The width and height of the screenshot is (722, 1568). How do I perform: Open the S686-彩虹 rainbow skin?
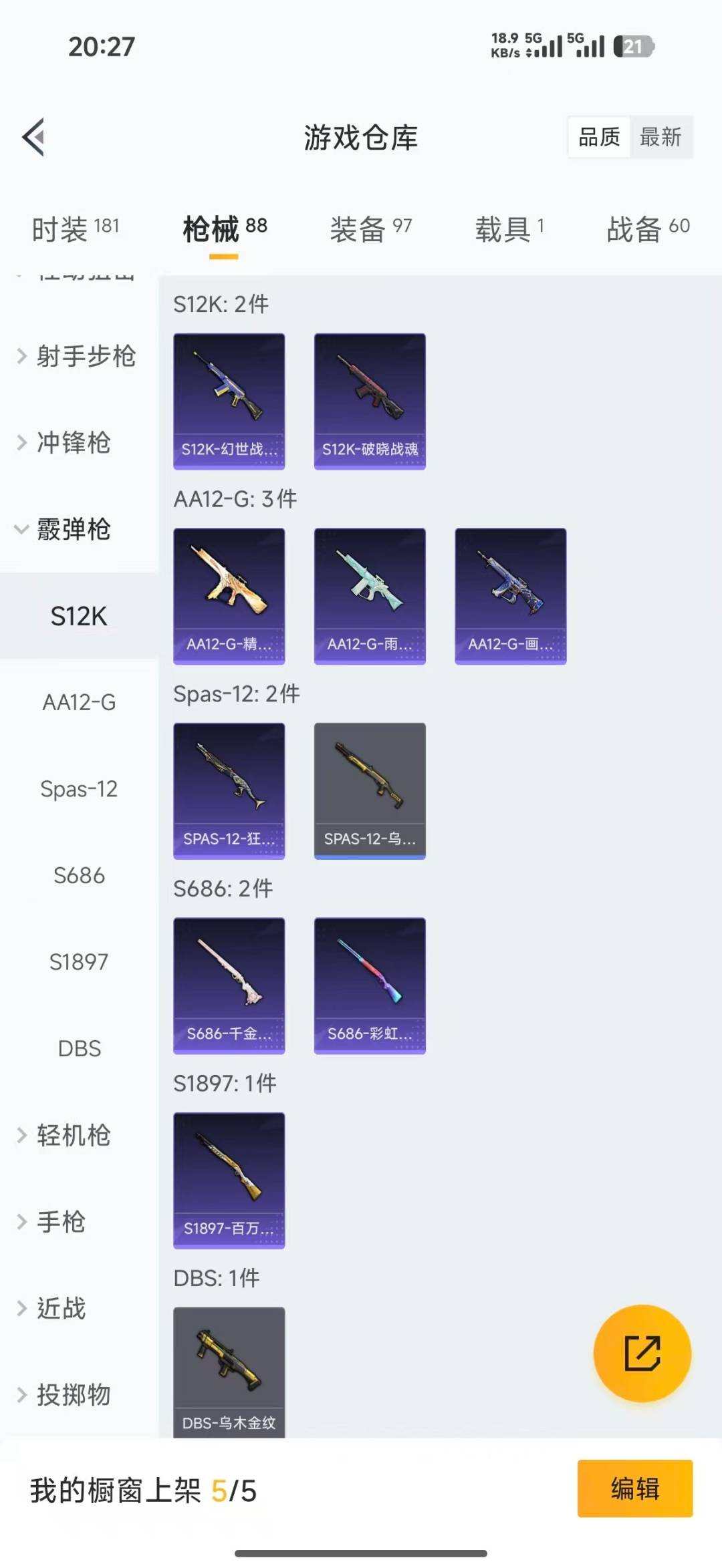tap(369, 985)
